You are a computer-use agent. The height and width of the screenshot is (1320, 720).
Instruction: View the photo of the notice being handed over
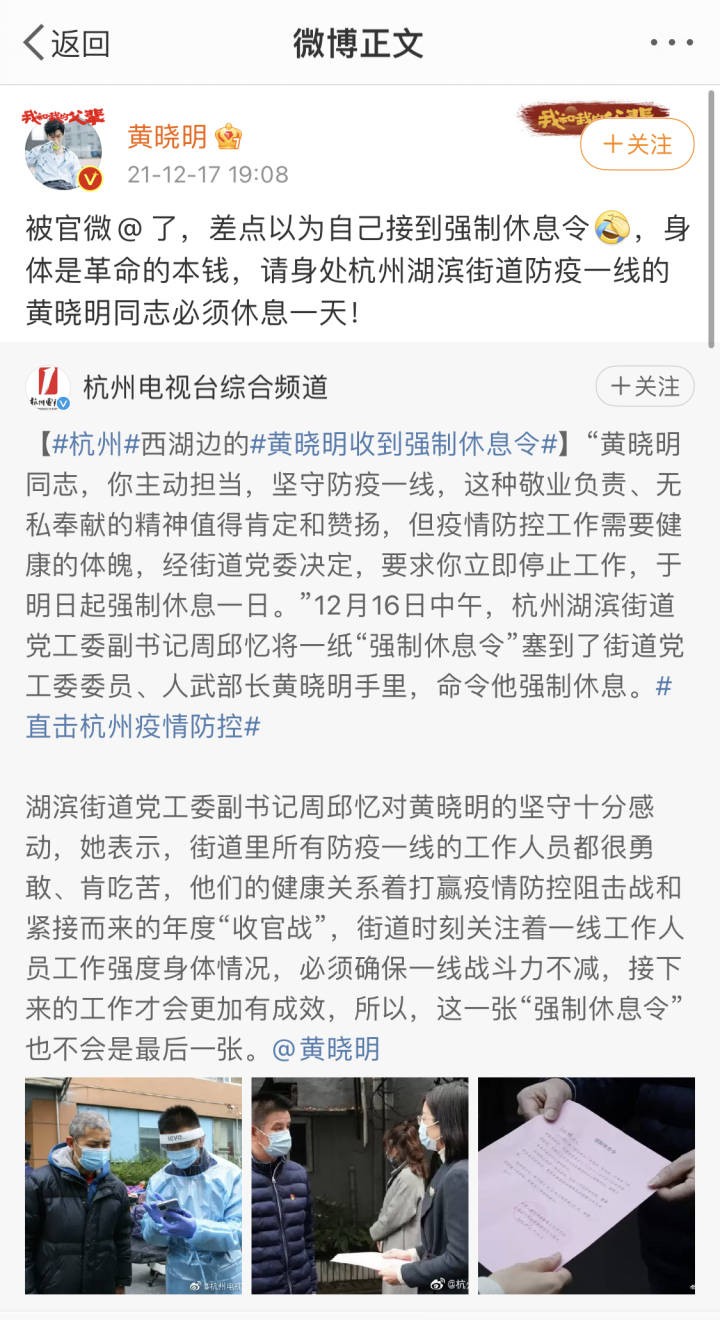[359, 1185]
